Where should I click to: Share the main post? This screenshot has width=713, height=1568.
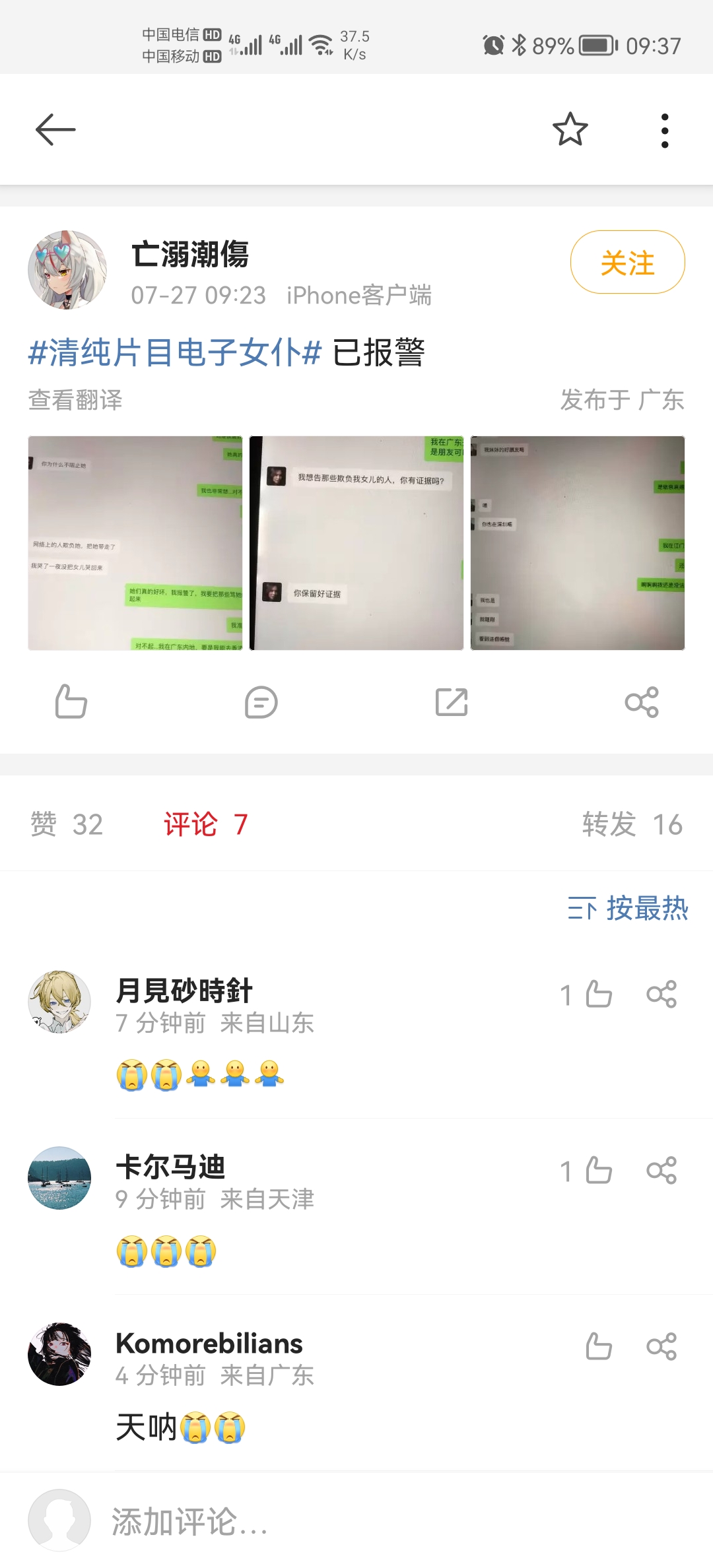tap(642, 702)
